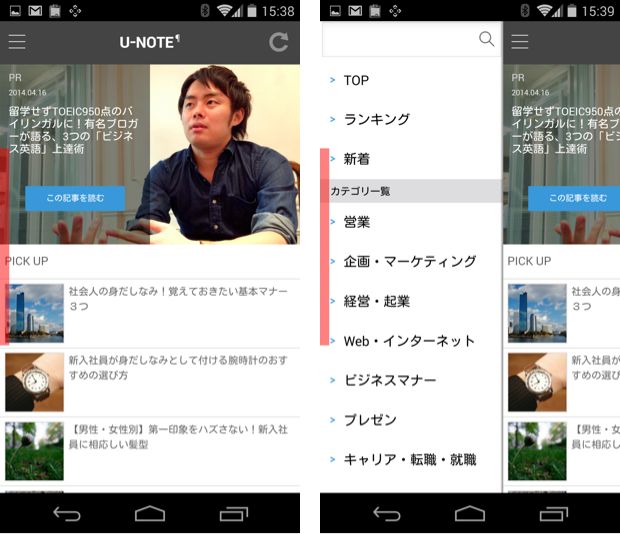620x534 pixels.
Task: Open the プレゼン category
Action: [370, 420]
